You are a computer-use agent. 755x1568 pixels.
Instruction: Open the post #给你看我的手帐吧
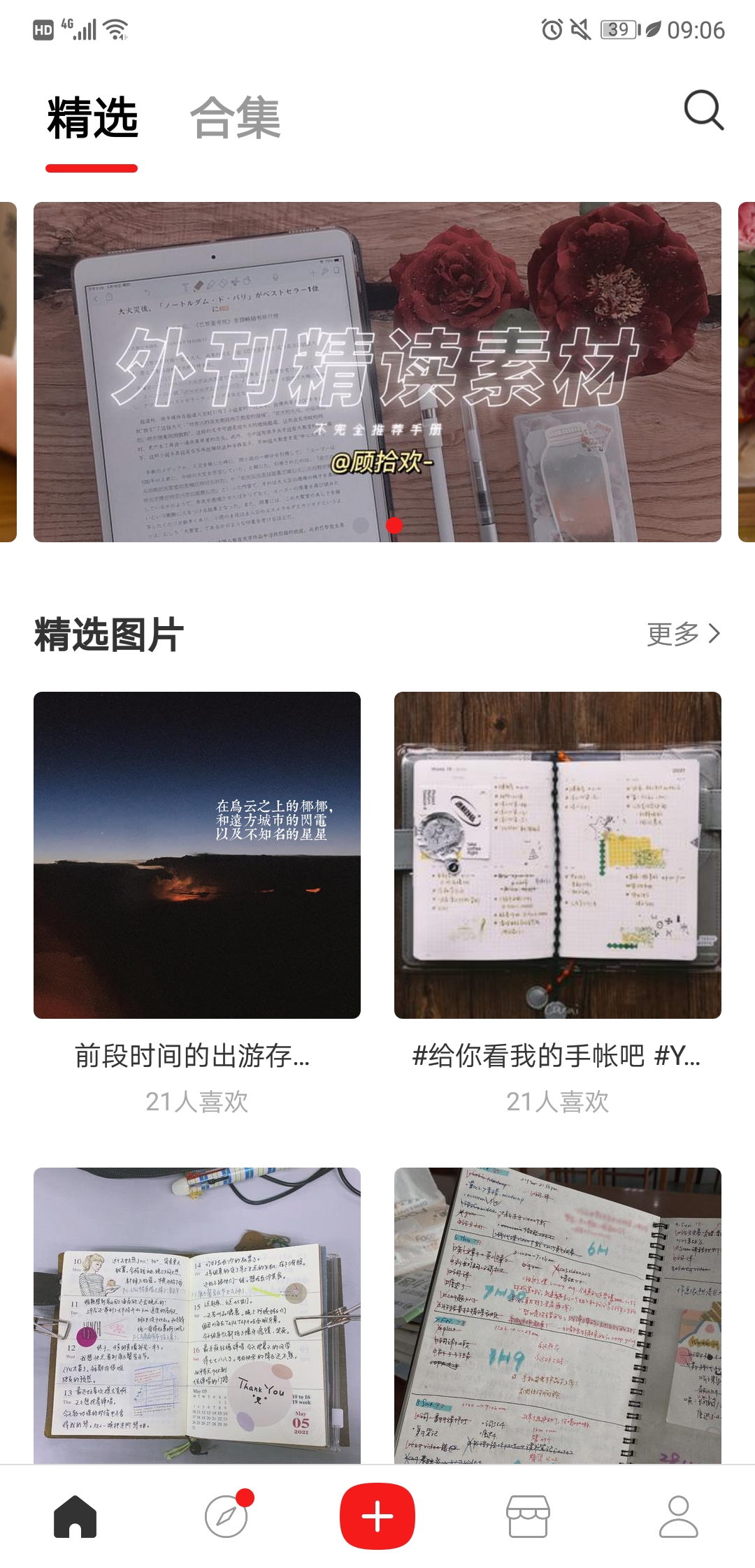click(x=558, y=855)
